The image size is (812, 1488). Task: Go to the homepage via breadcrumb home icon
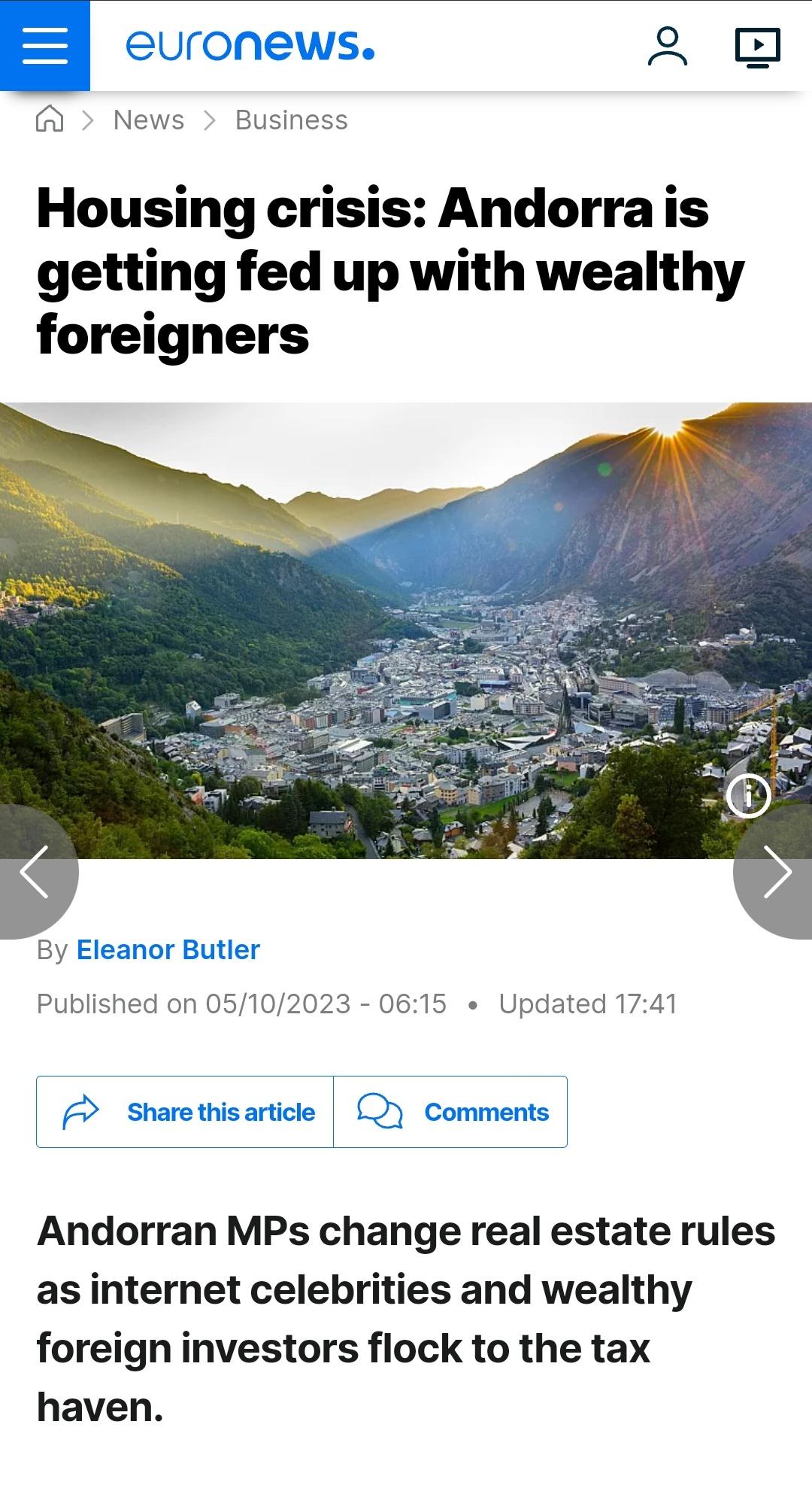(x=50, y=119)
